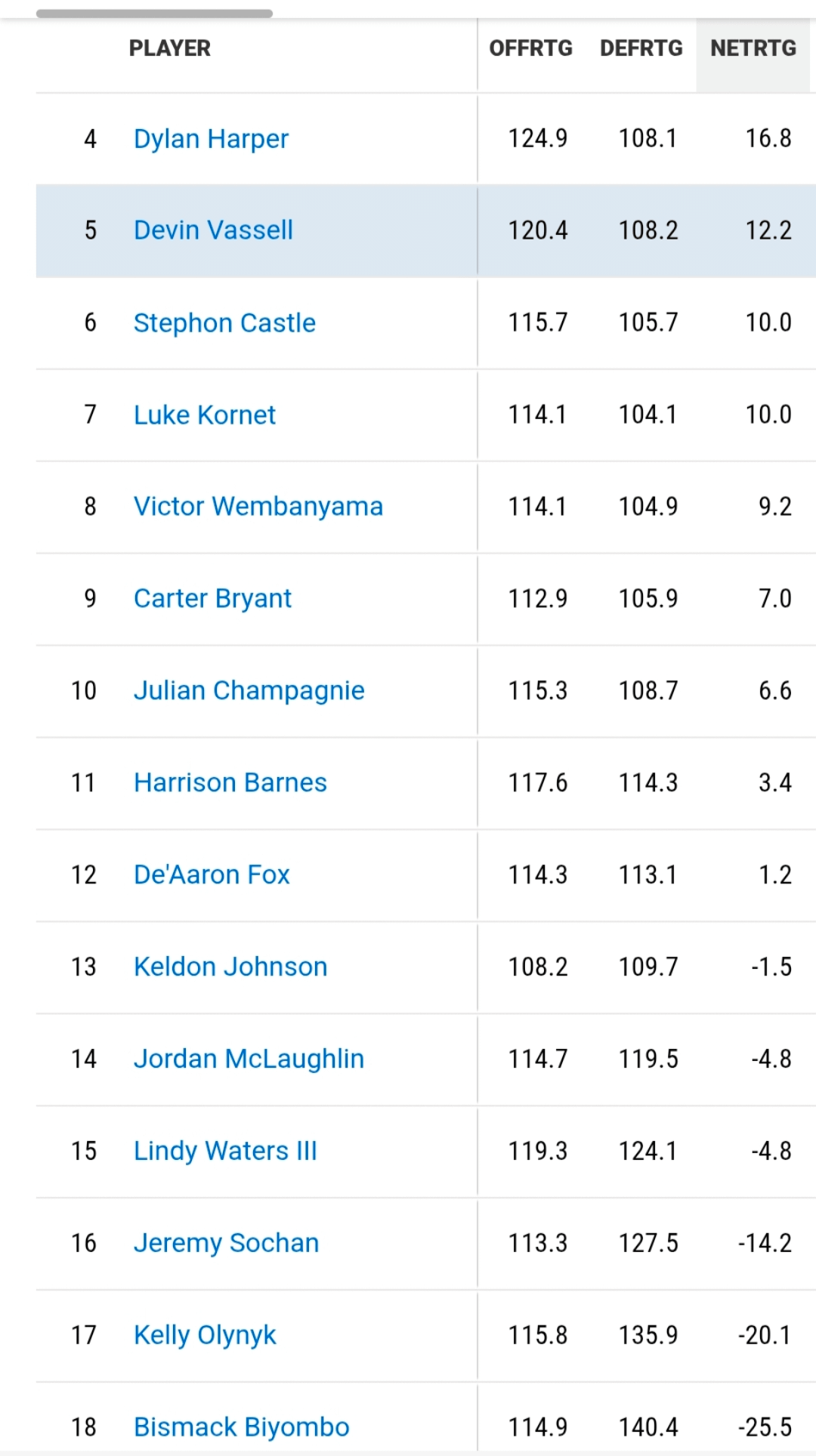Open Kelly Olynyk's player page
The width and height of the screenshot is (816, 1456).
pyautogui.click(x=205, y=1336)
